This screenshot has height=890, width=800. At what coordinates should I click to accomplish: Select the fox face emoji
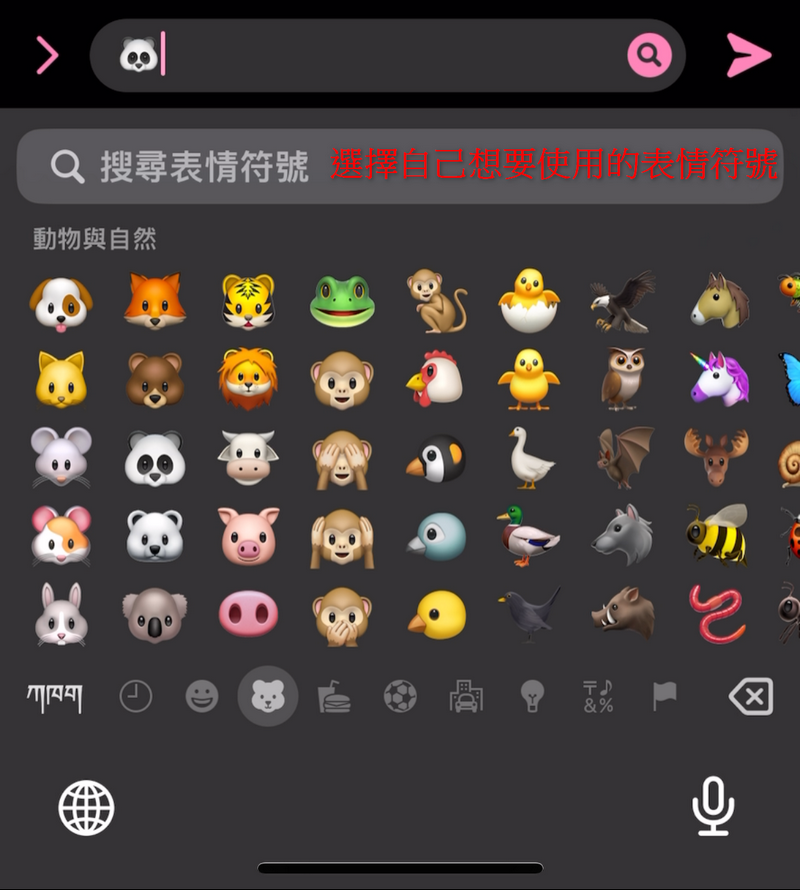[x=155, y=301]
